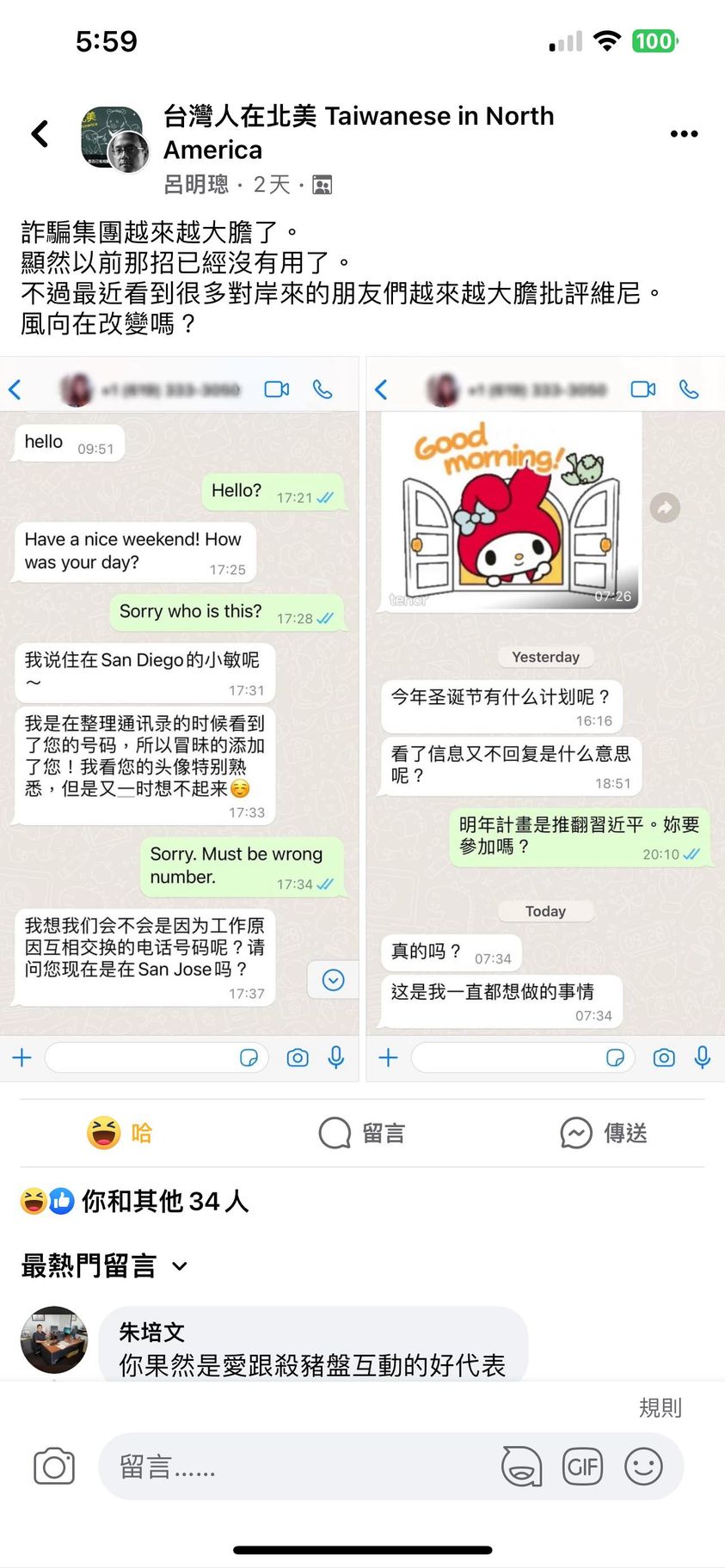Open the post's three-dot overflow menu
Viewport: 725px width, 1568px height.
pyautogui.click(x=684, y=133)
